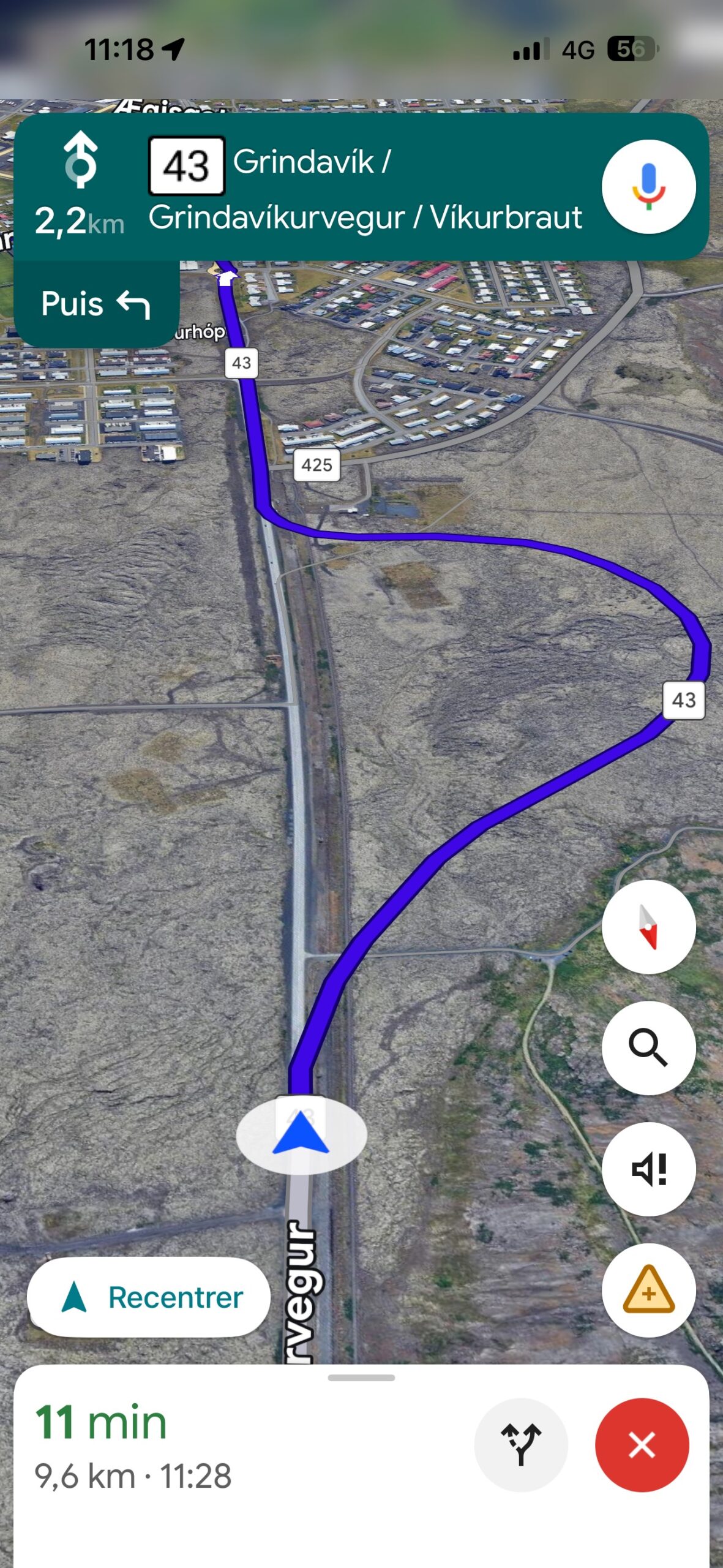Exit navigation with the red close button
This screenshot has height=1568, width=723.
(x=642, y=1444)
